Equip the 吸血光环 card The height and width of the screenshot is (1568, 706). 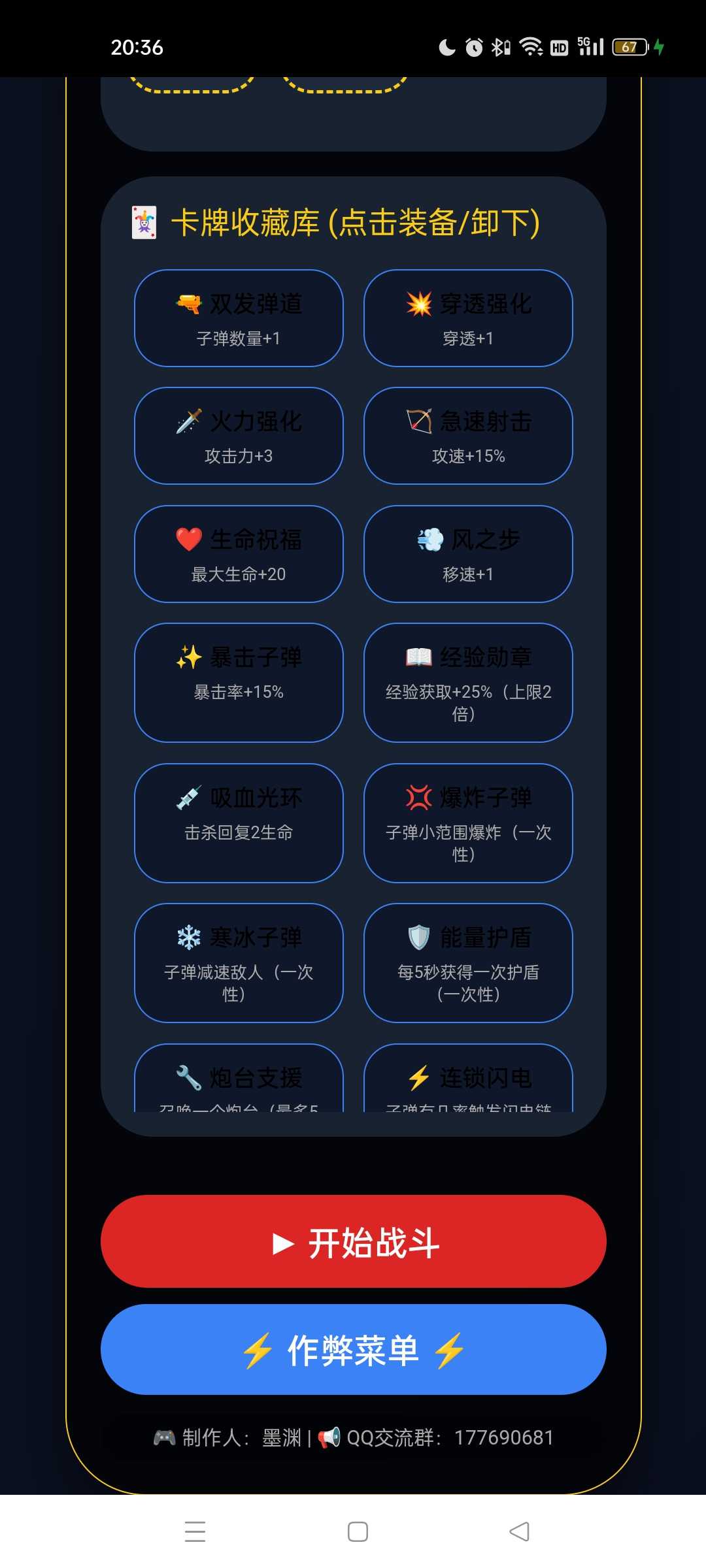(239, 823)
